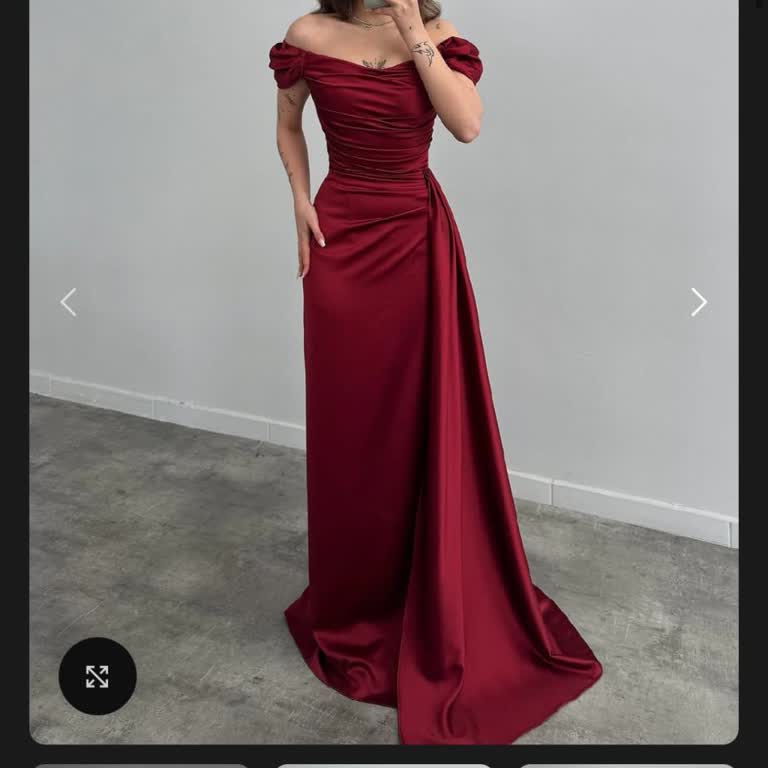This screenshot has height=768, width=768.
Task: Go to the next product photo
Action: coord(698,302)
